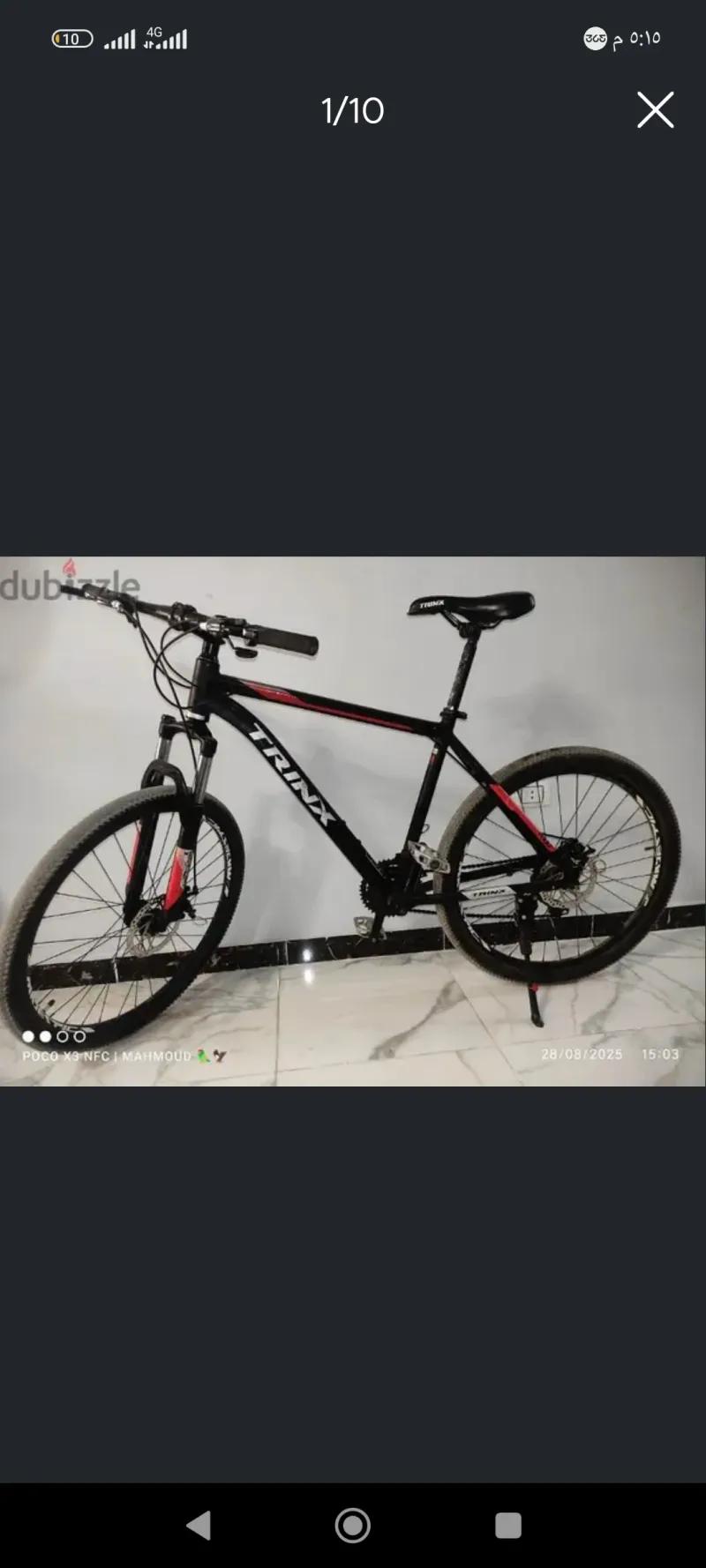Close the full-screen photo viewer
The image size is (706, 1568).
tap(655, 110)
